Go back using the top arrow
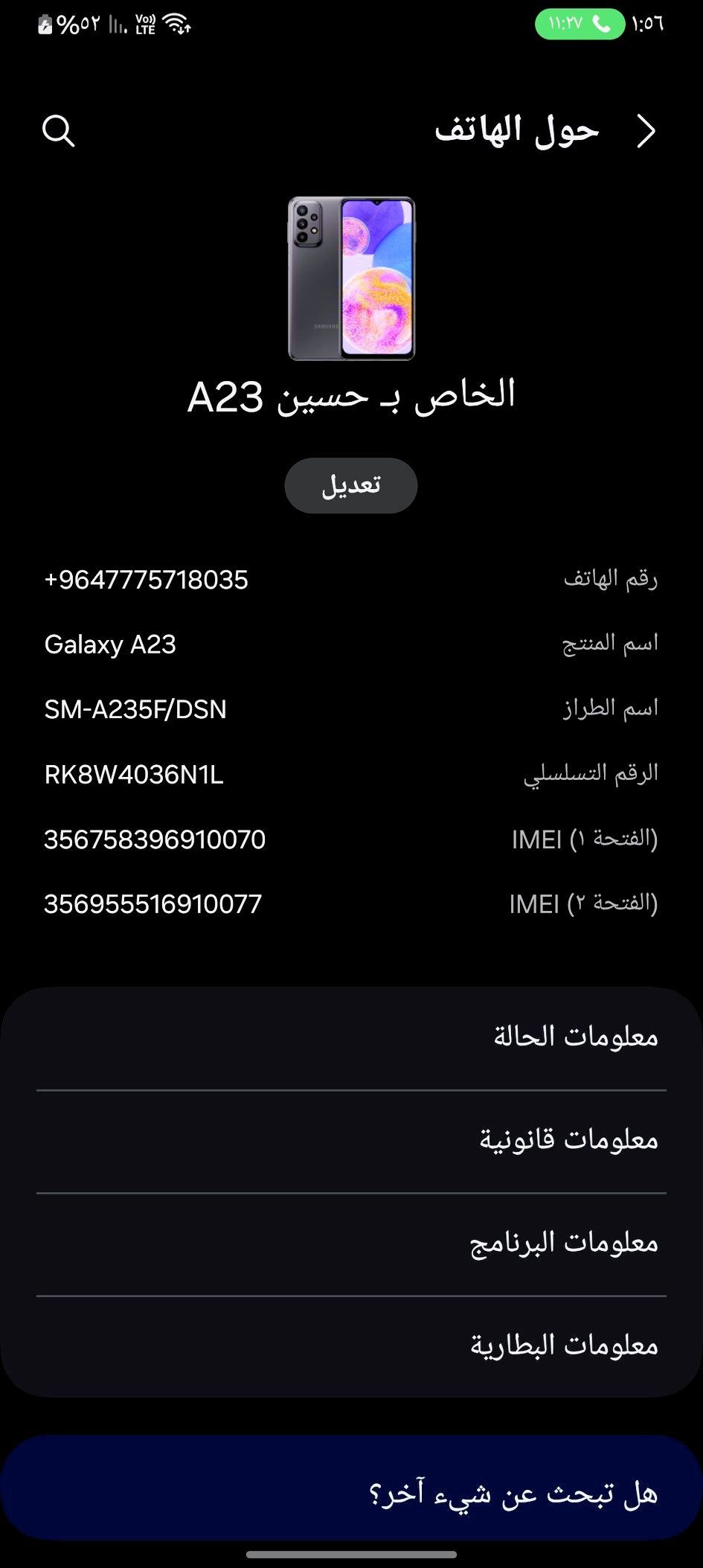703x1568 pixels. 646,132
